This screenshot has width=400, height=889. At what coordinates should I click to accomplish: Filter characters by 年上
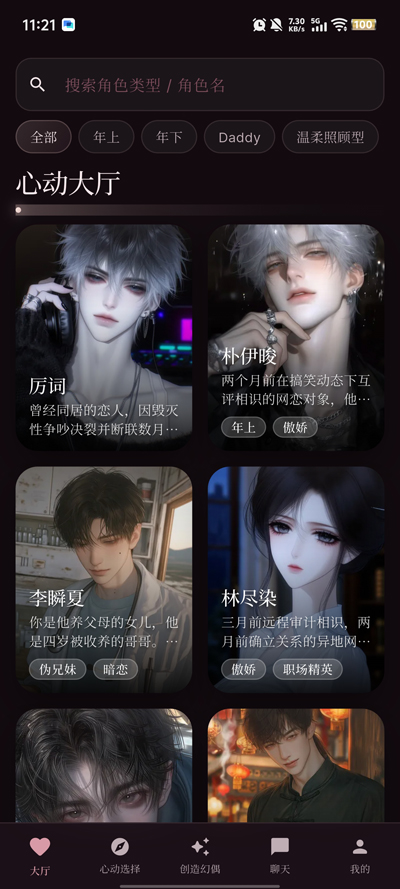(106, 137)
